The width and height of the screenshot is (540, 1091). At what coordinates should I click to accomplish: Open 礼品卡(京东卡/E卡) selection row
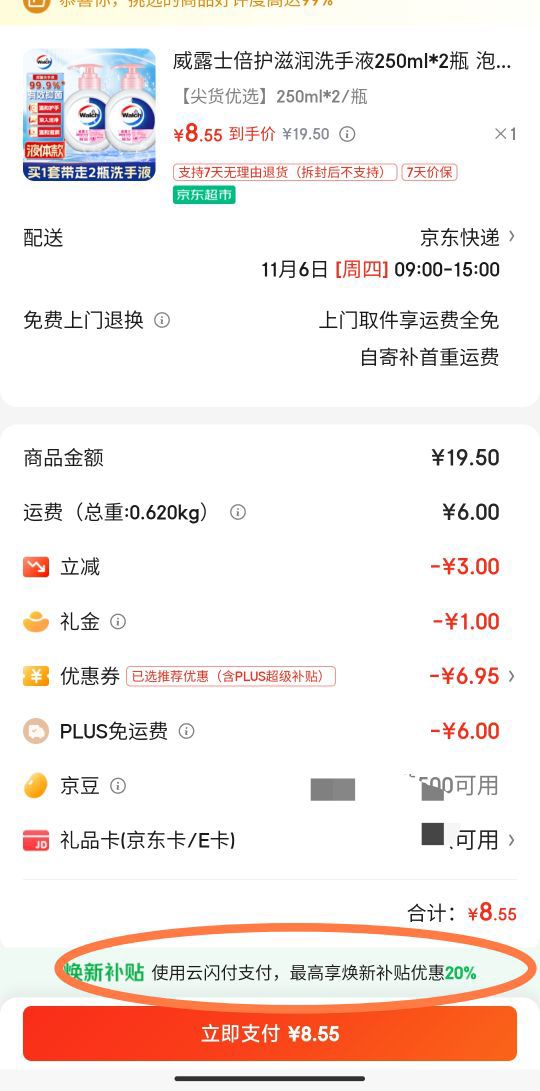click(x=270, y=840)
